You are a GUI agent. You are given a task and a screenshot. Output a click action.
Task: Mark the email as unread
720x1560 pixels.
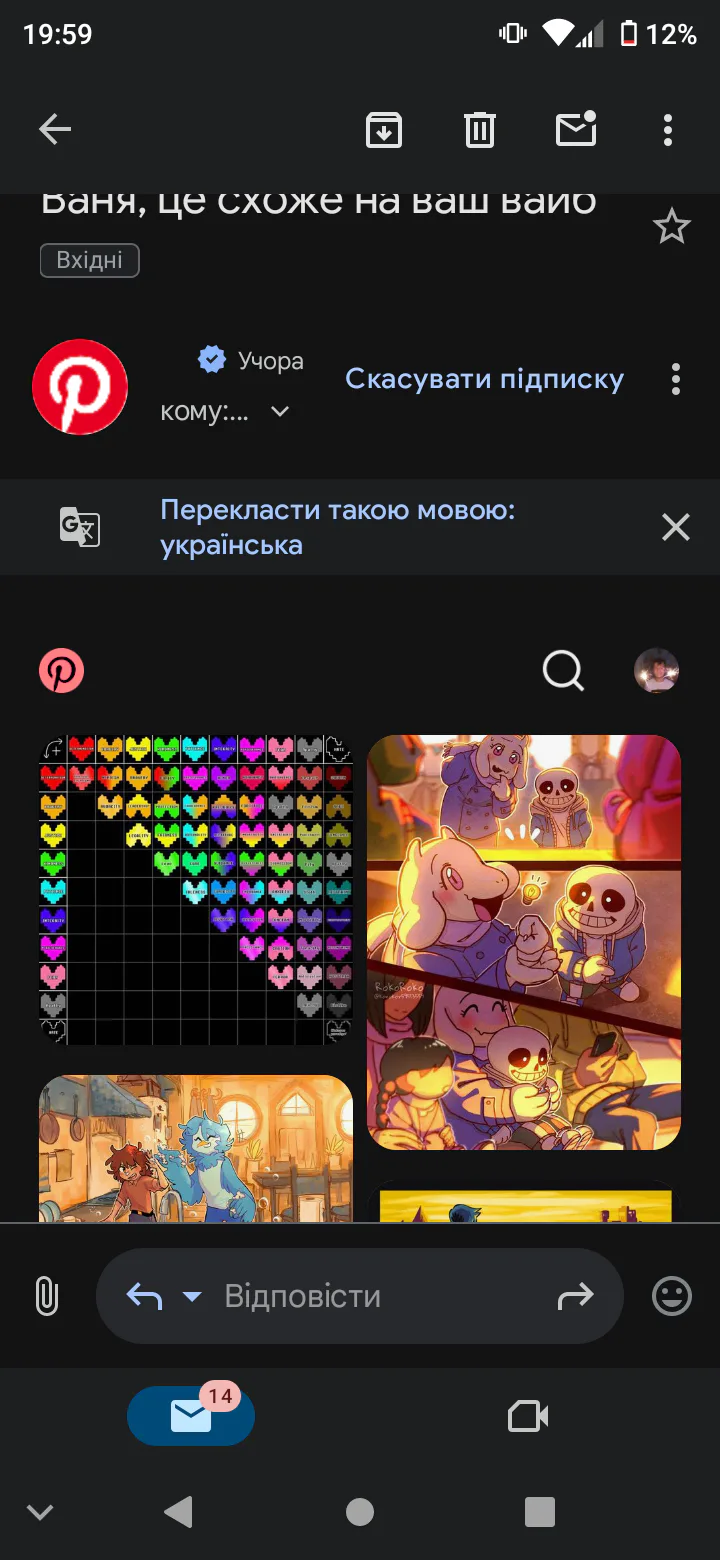[x=576, y=130]
